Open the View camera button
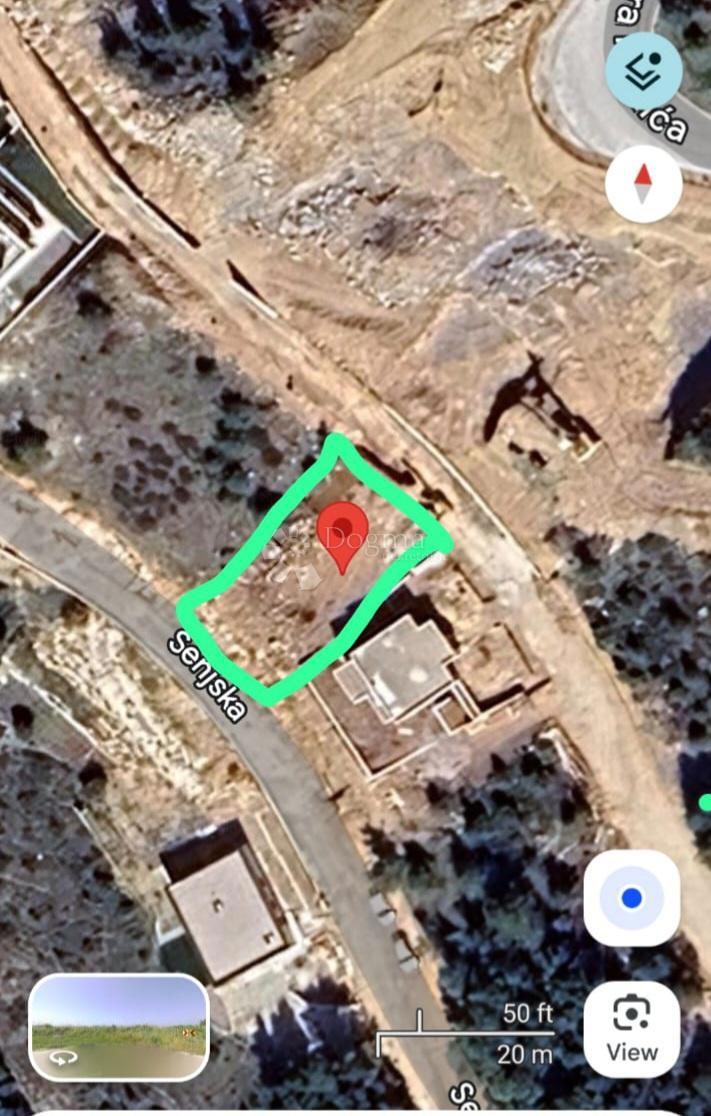 pos(632,1029)
